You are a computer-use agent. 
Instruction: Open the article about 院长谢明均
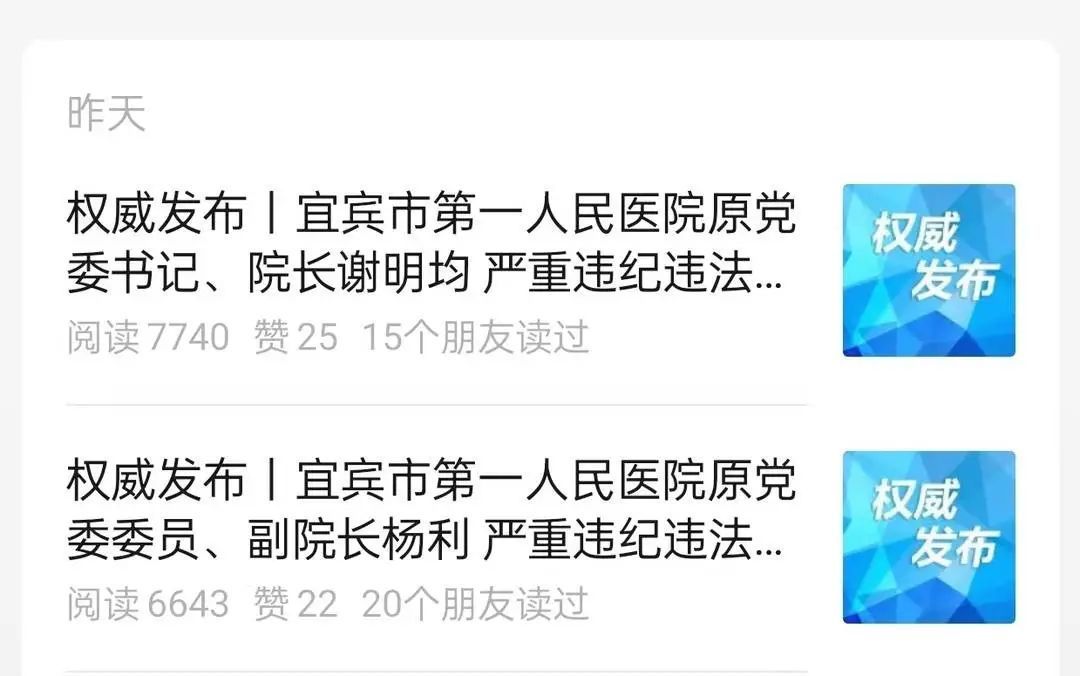click(x=432, y=246)
